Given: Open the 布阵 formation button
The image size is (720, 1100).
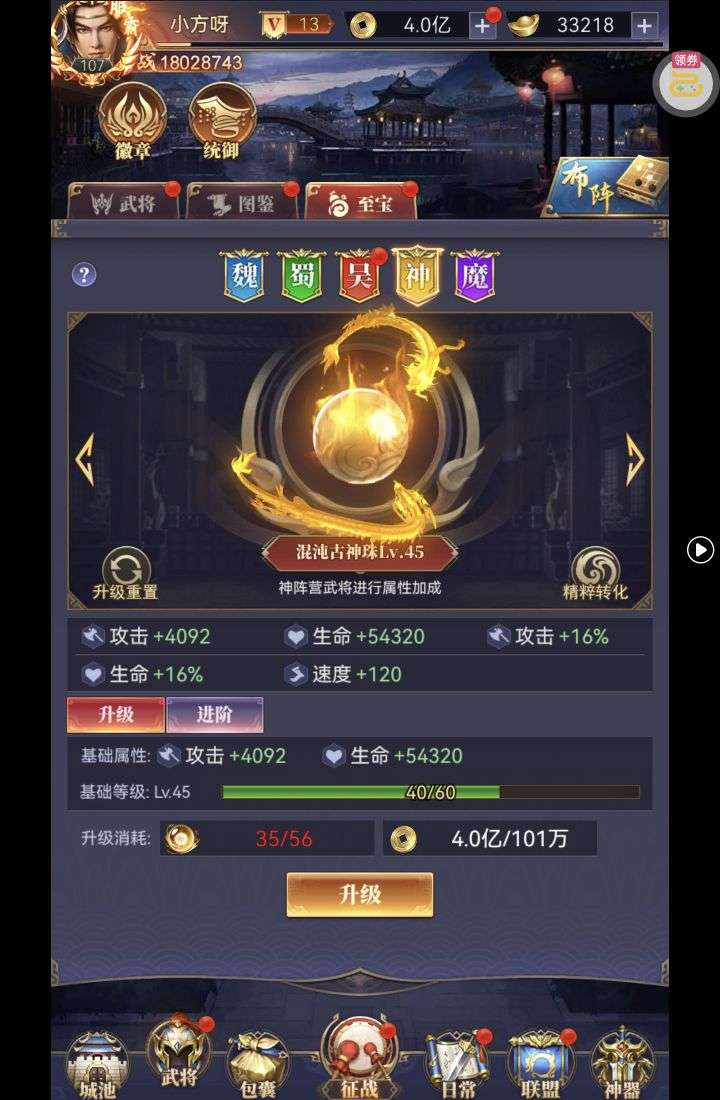Looking at the screenshot, I should (607, 186).
